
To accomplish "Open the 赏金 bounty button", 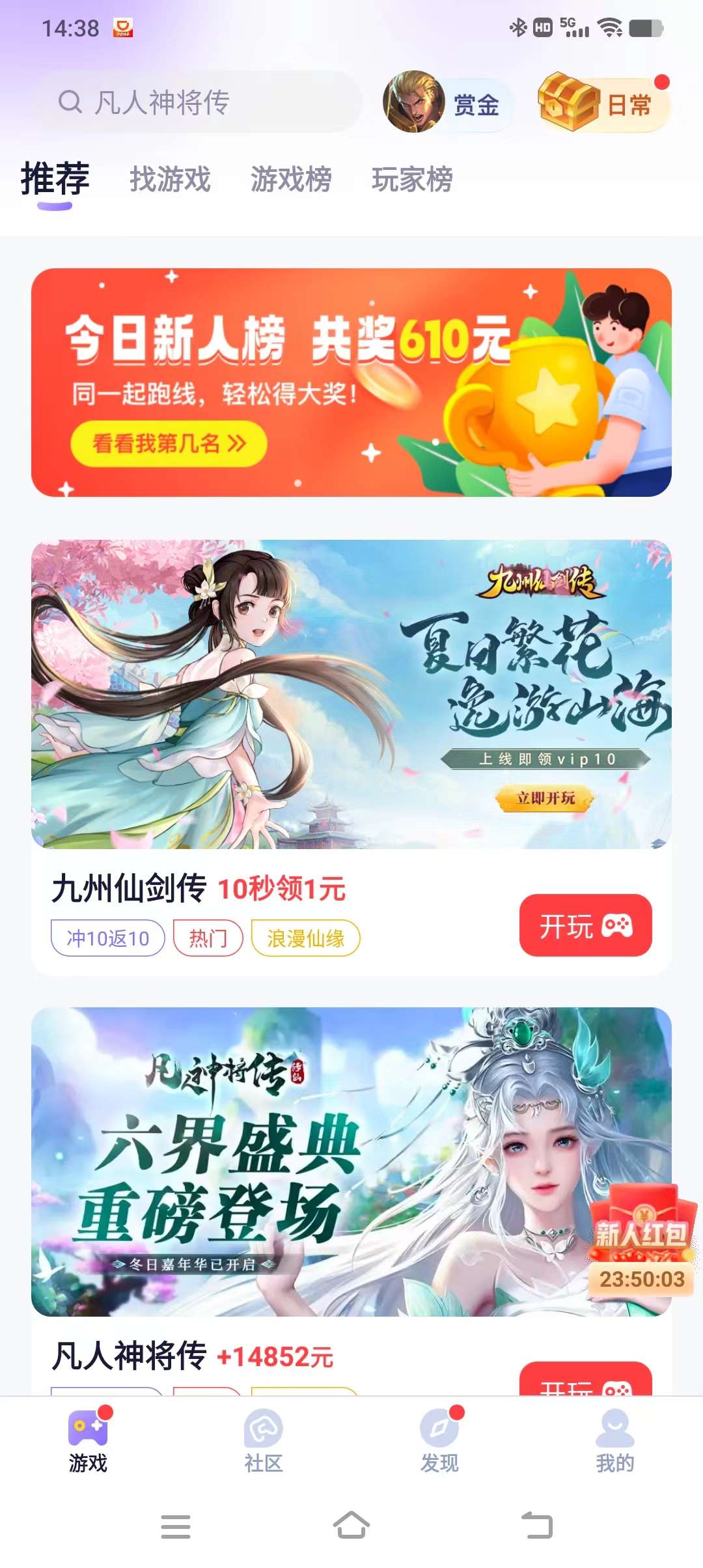I will click(x=446, y=103).
